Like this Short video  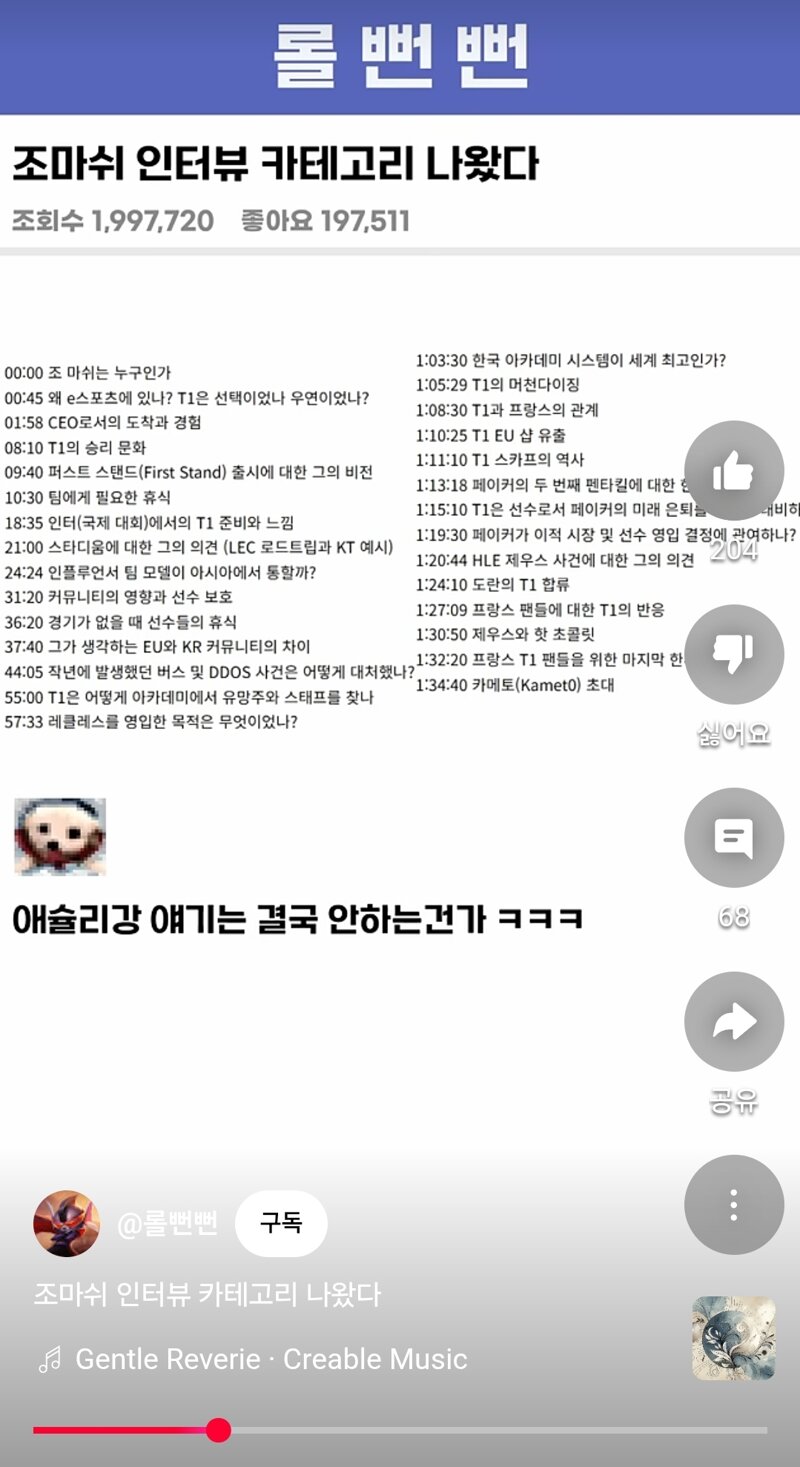pos(734,470)
